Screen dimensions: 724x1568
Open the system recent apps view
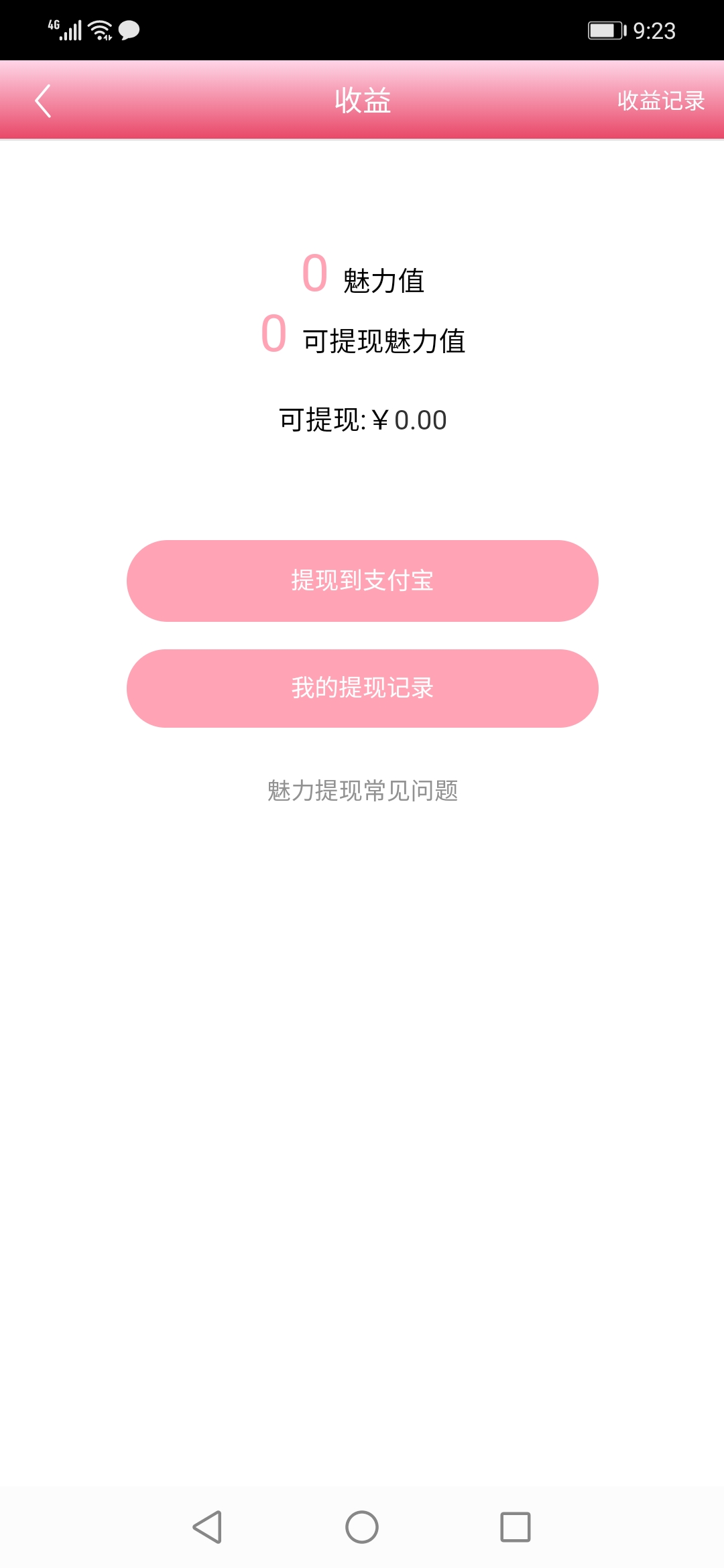515,1527
